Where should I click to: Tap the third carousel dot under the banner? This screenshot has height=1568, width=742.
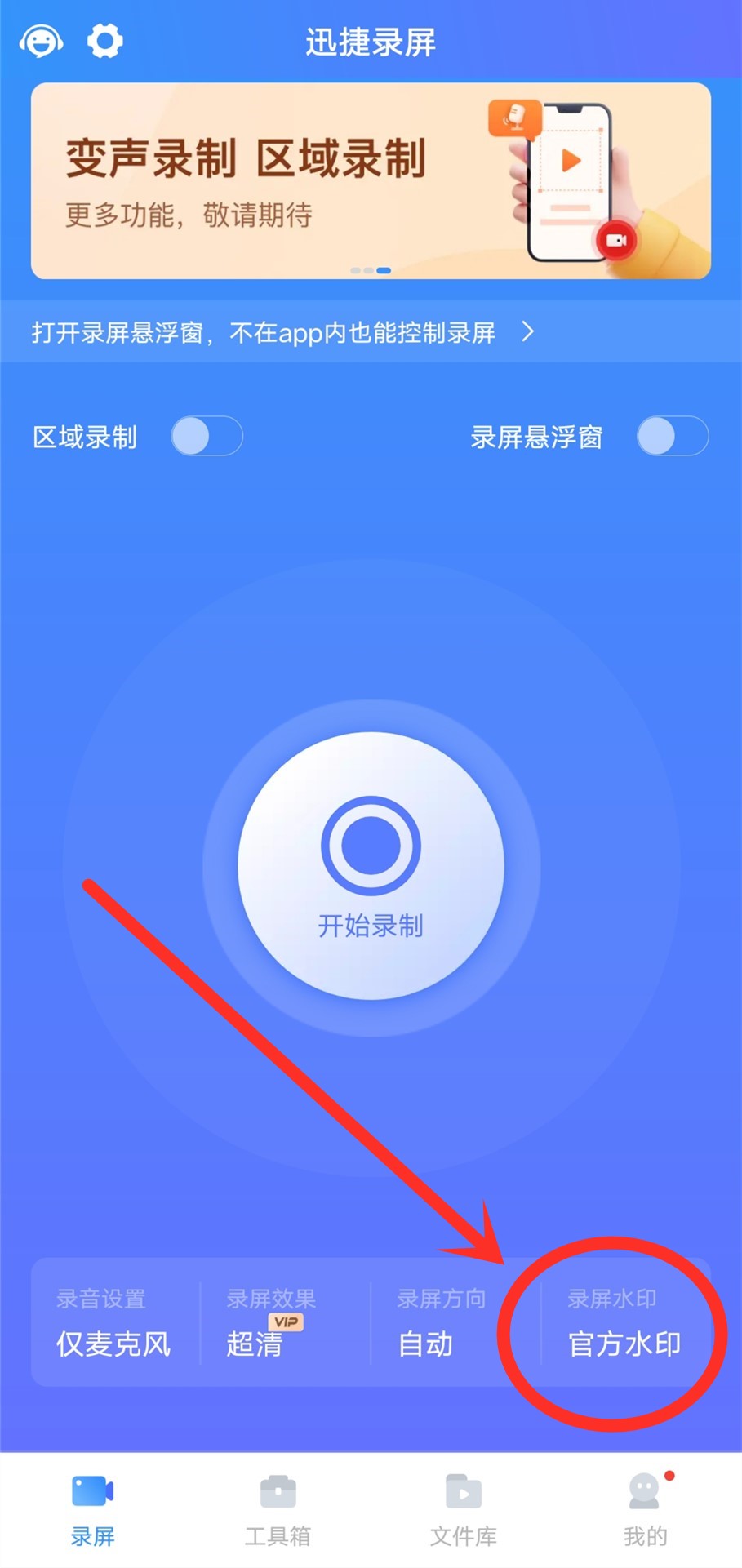384,269
